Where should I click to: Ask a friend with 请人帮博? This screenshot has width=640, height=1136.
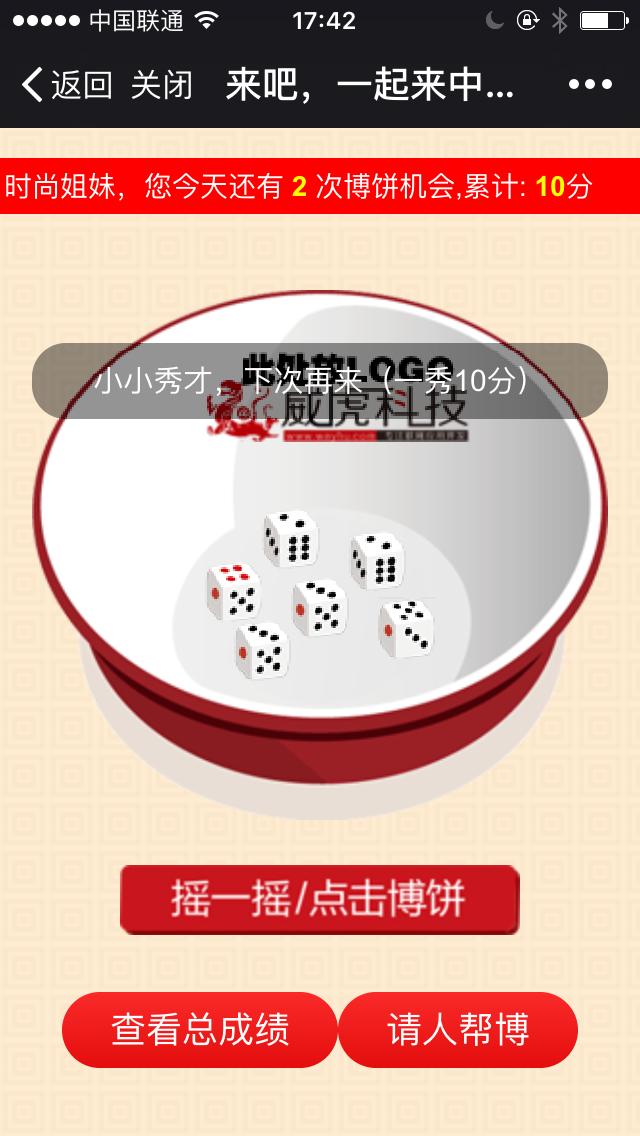(x=458, y=1029)
